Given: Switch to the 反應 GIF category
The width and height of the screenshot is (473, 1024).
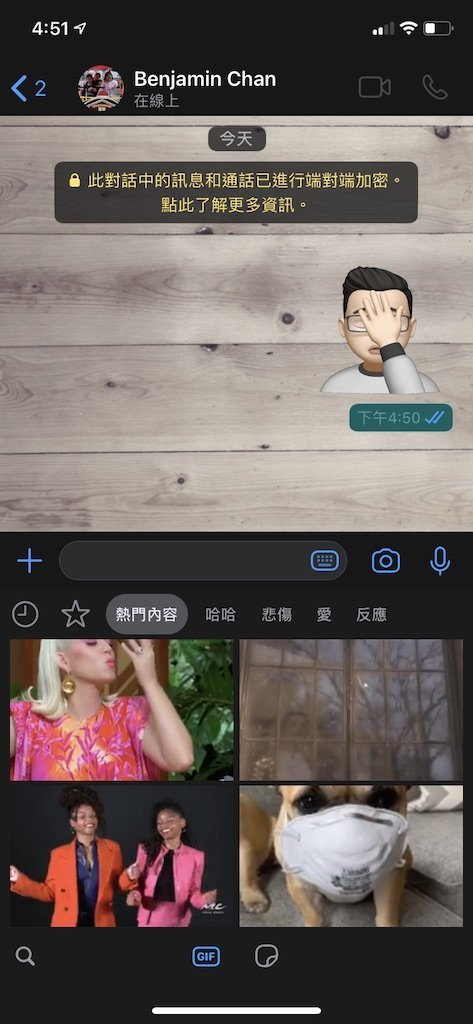Looking at the screenshot, I should point(372,614).
